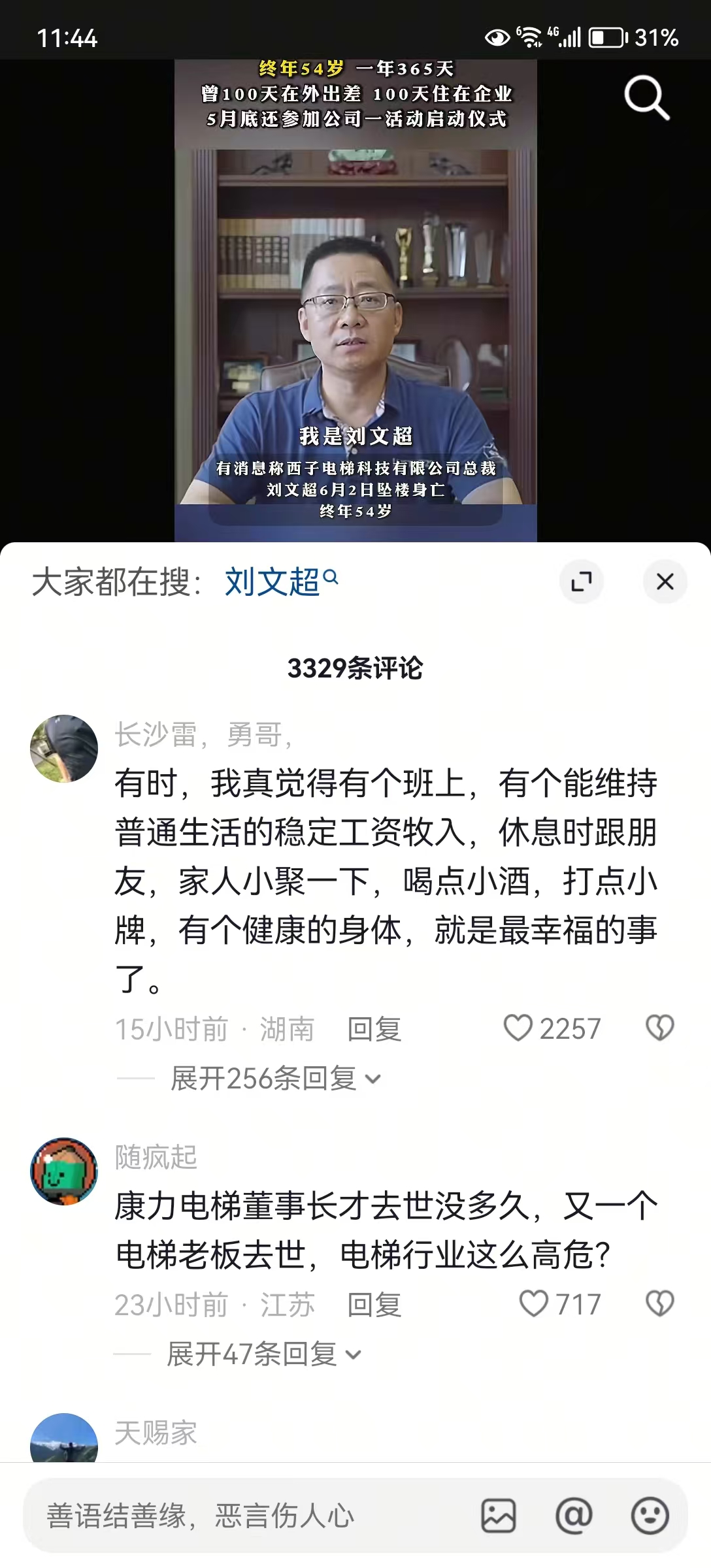Open the search magnifier over the video
The height and width of the screenshot is (1568, 711).
point(646,98)
